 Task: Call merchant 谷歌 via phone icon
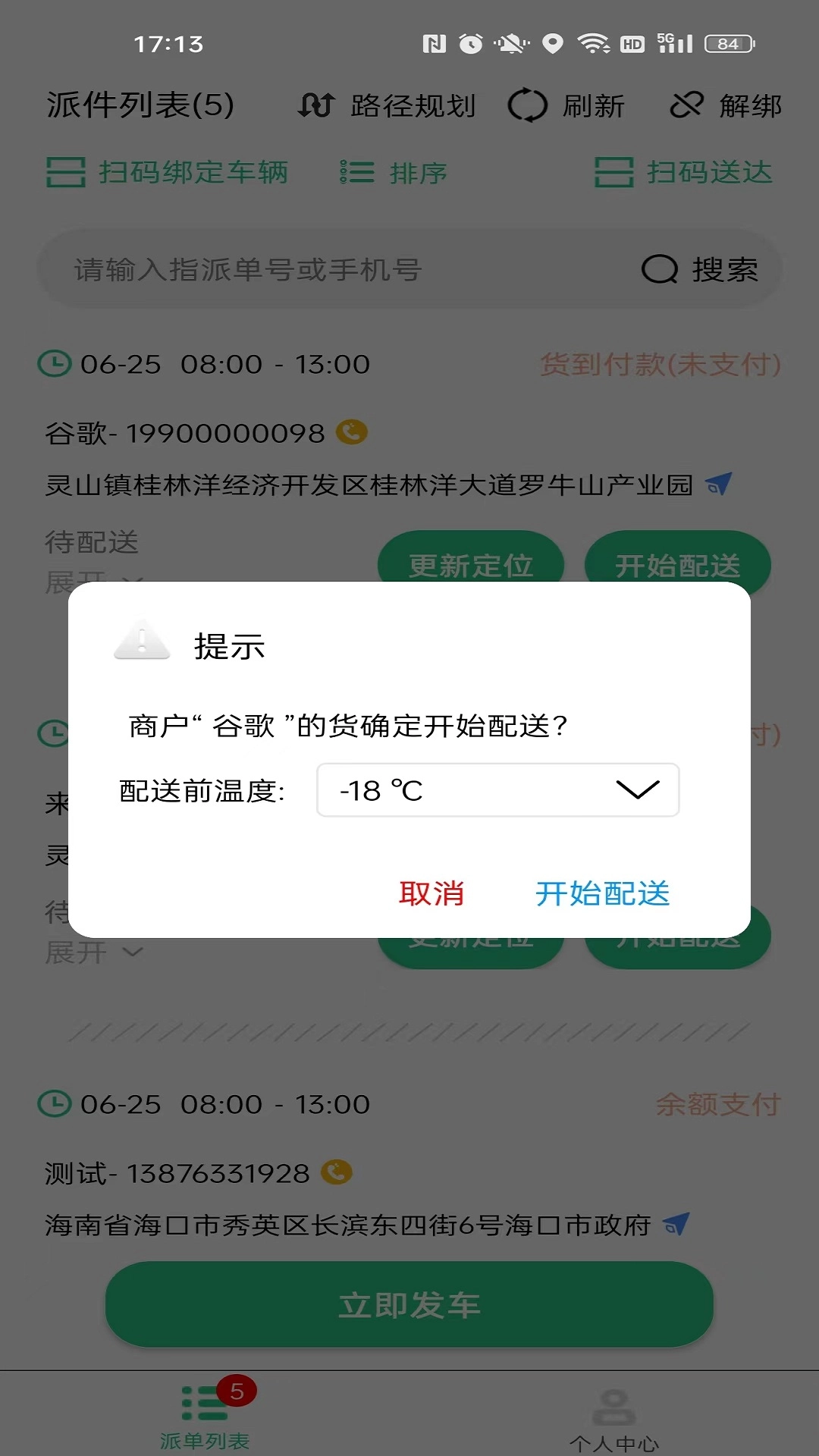350,432
